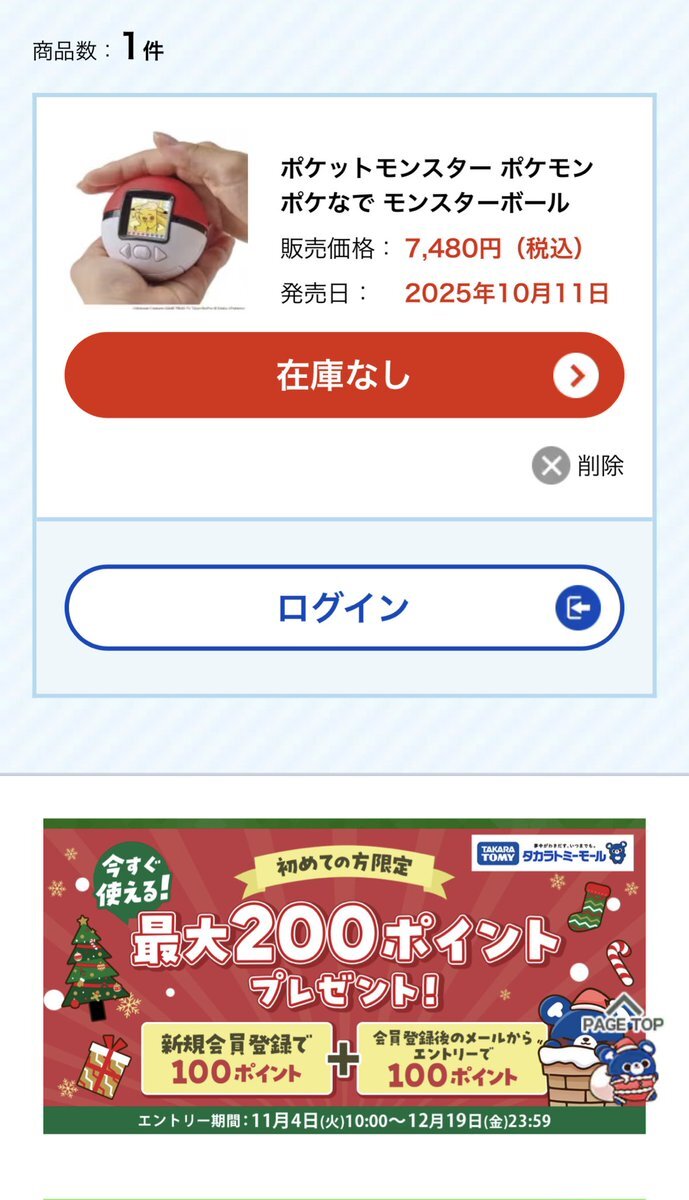
Task: Tap the red 在庫なし button
Action: click(x=344, y=375)
